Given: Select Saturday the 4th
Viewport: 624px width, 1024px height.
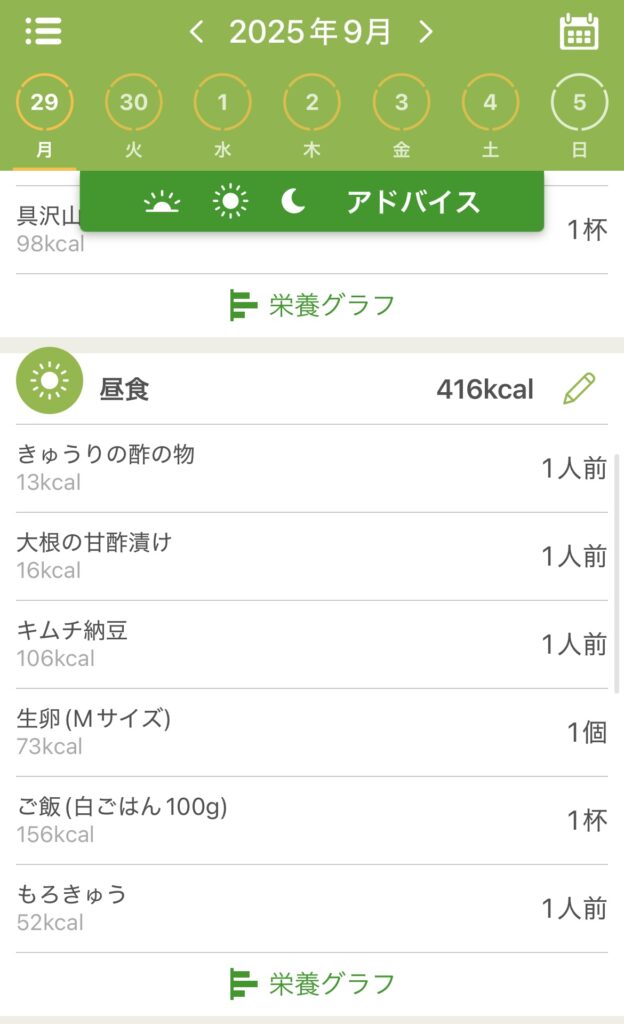Looking at the screenshot, I should point(490,102).
